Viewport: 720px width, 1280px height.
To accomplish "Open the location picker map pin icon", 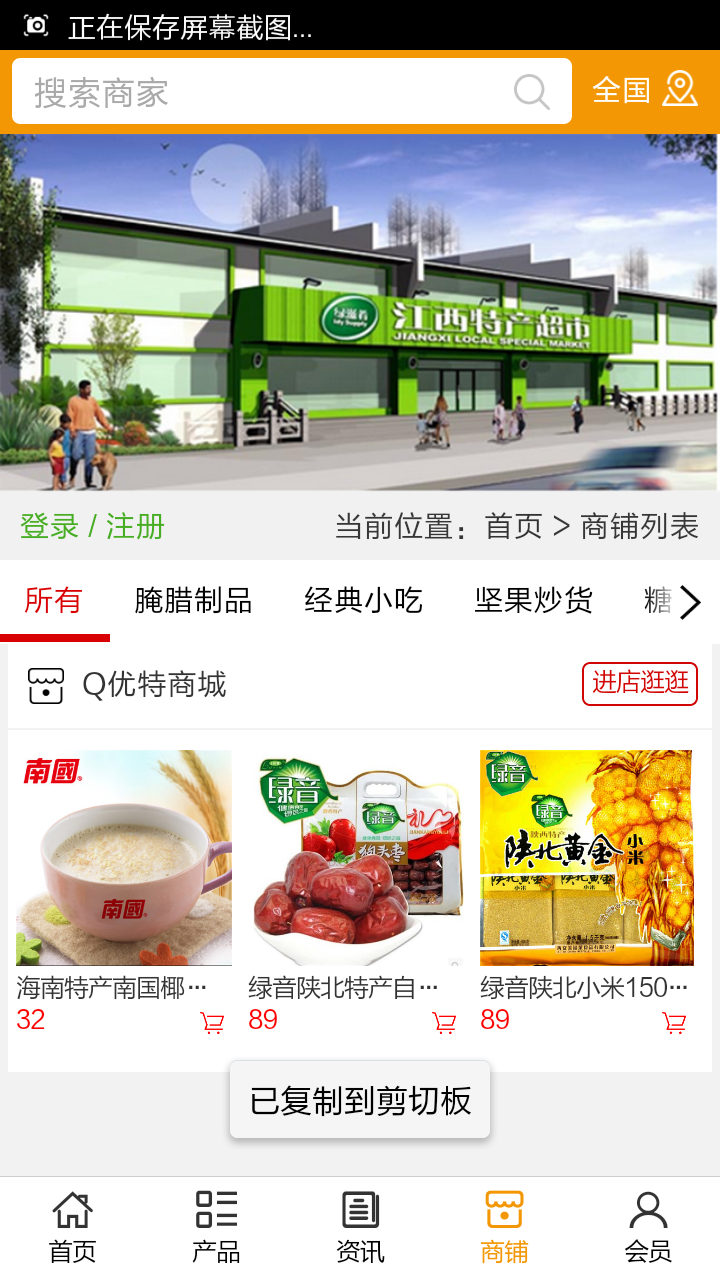I will tap(681, 90).
